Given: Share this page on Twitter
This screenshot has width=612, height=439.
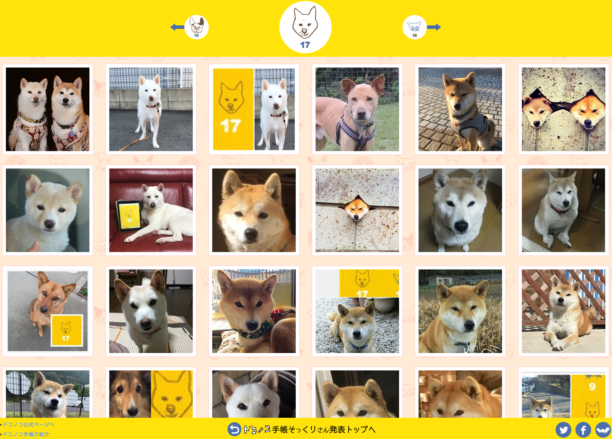Looking at the screenshot, I should click(x=563, y=429).
